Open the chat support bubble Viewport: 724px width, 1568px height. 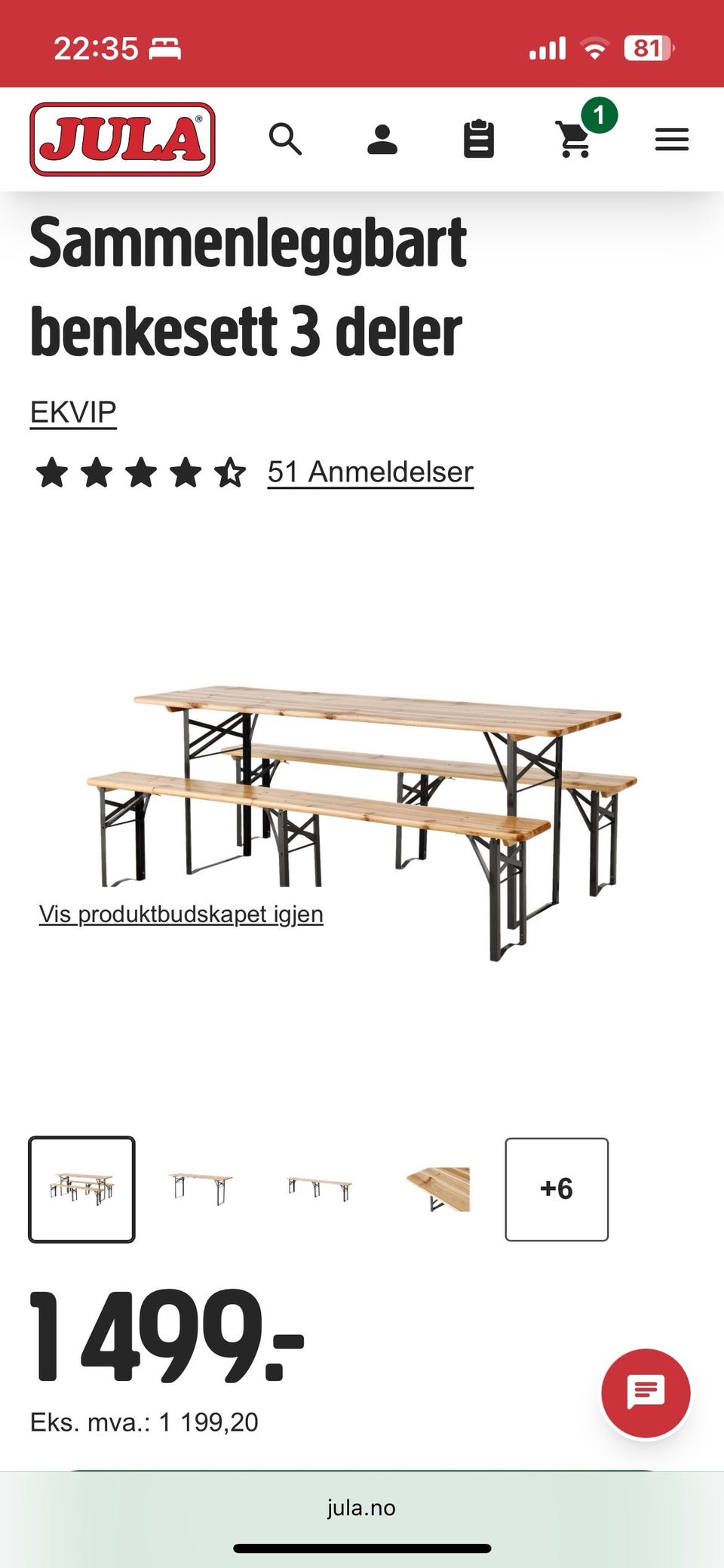[645, 1394]
